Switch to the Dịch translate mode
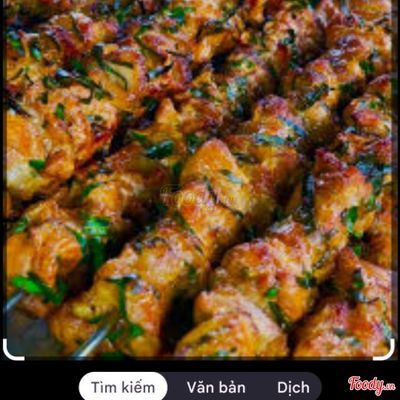The height and width of the screenshot is (400, 400). point(293,387)
